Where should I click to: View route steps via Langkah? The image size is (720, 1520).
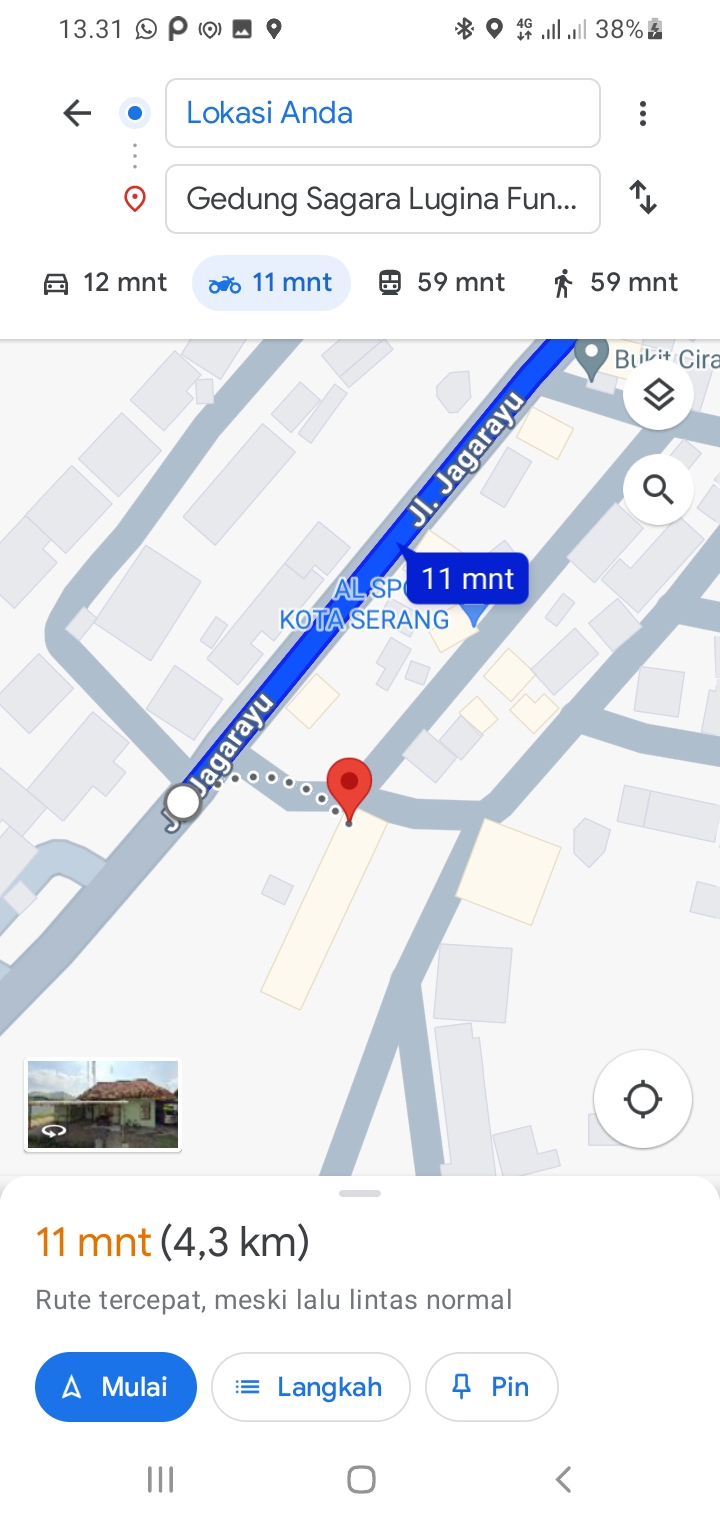pos(310,1387)
